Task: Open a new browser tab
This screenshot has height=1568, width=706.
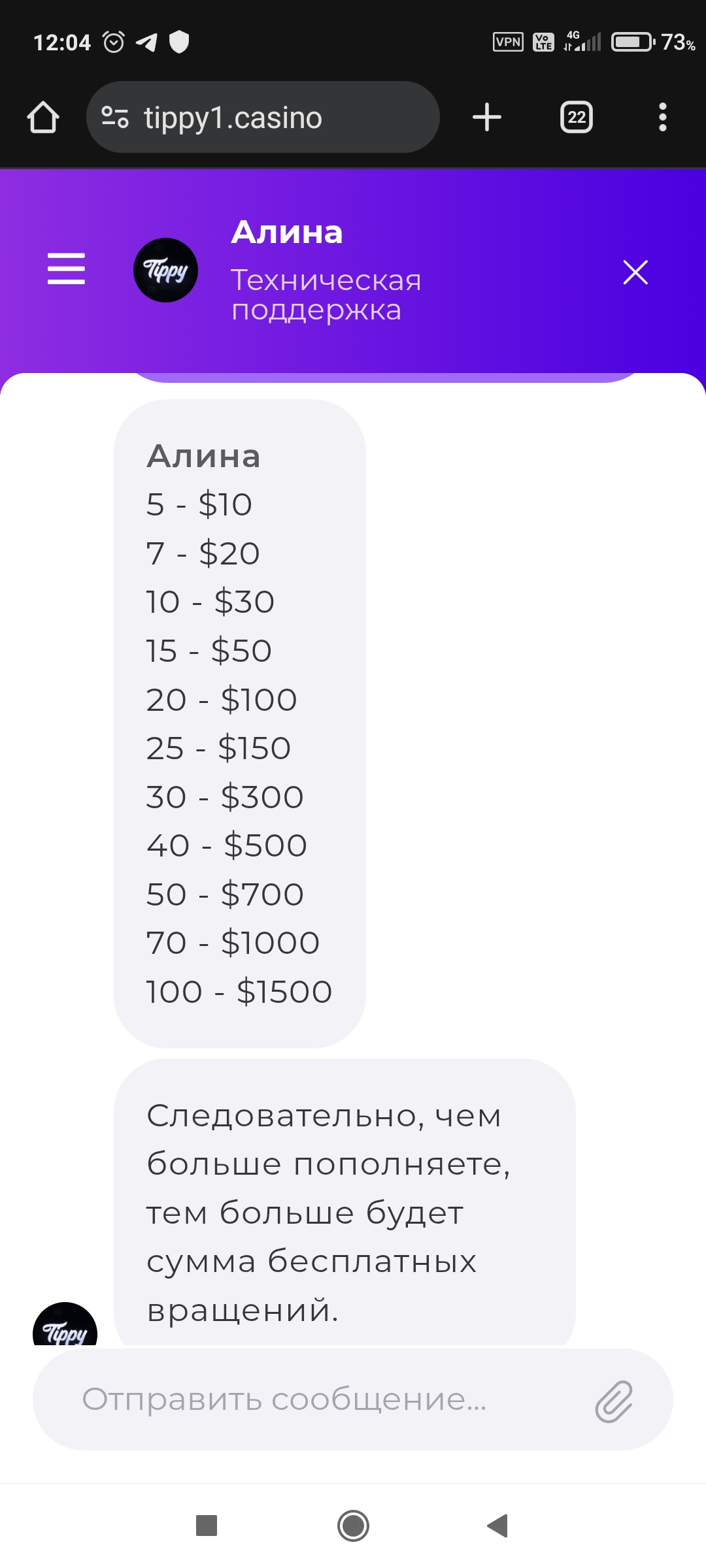Action: 487,118
